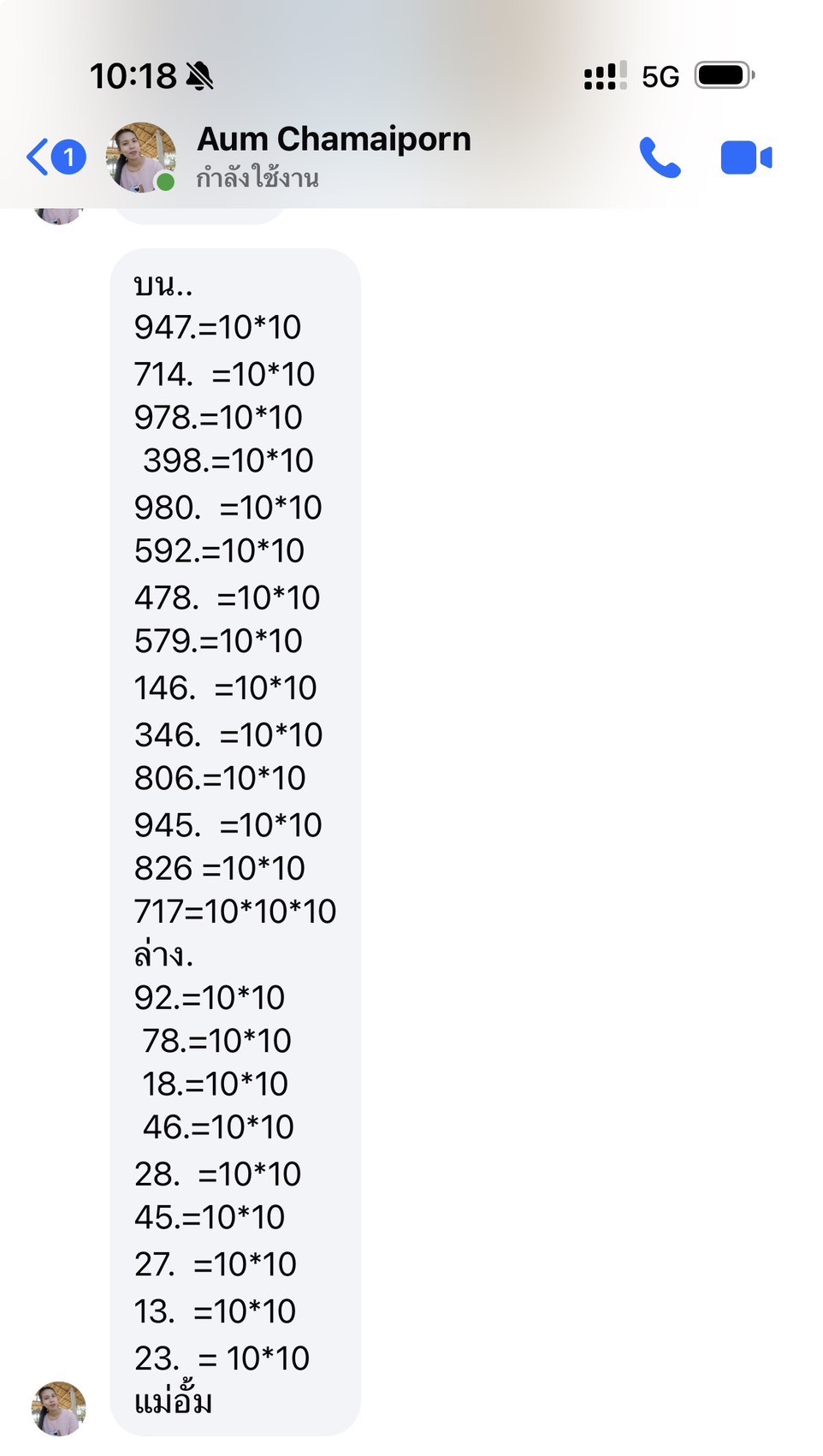Image resolution: width=823 pixels, height=1456 pixels.
Task: Start a video call with Aum Chamaiporn
Action: [746, 158]
